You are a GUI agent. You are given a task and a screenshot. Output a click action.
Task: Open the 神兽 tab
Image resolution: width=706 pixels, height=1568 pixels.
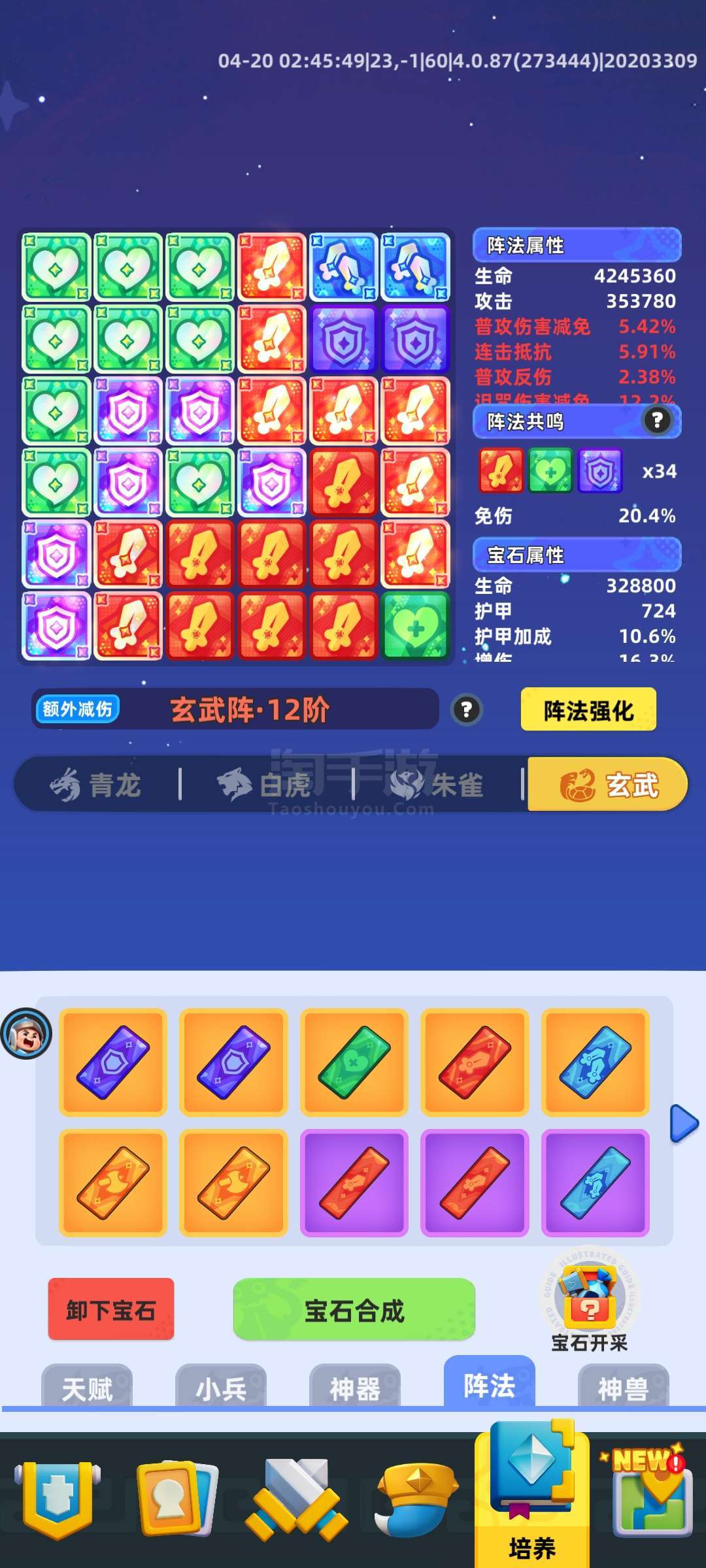623,1388
